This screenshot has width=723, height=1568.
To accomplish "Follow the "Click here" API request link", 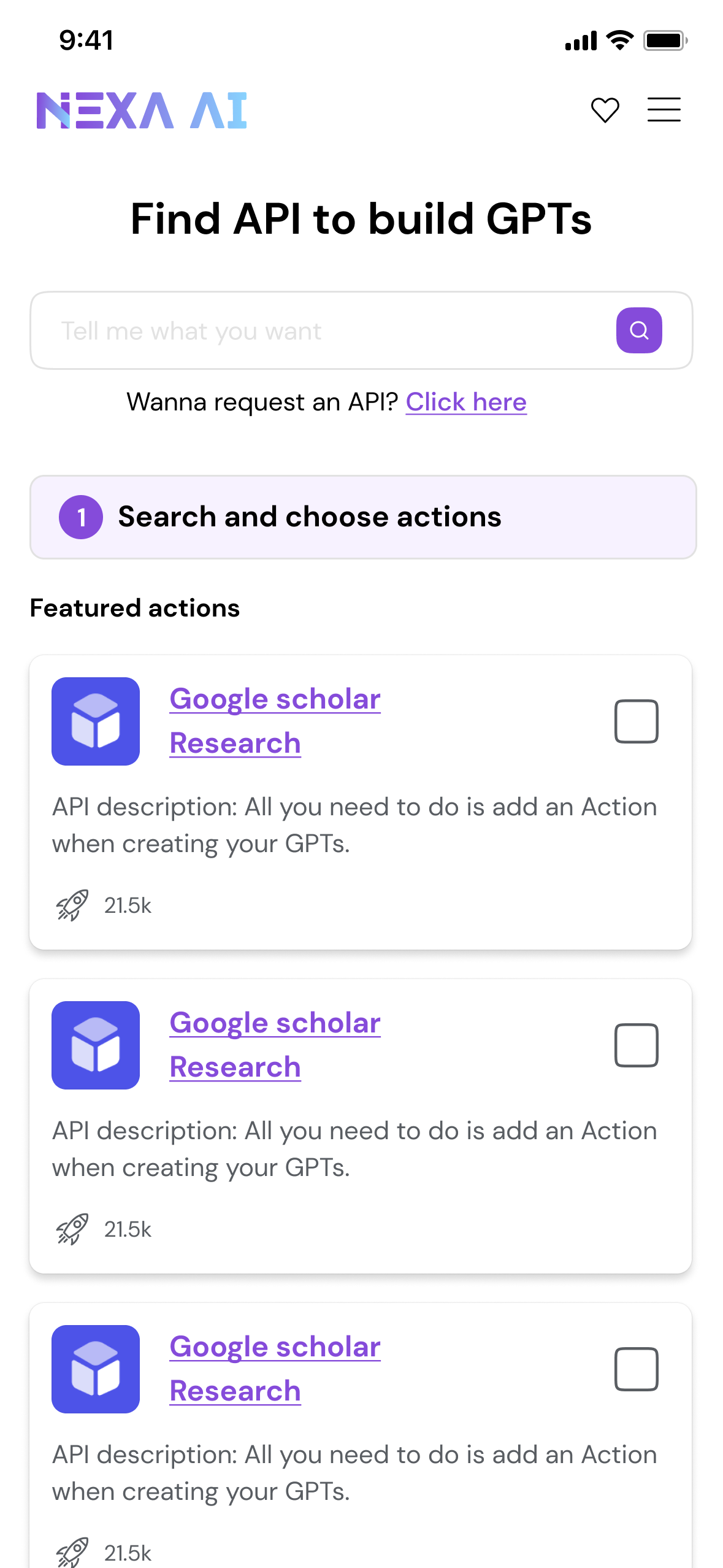I will 466,402.
